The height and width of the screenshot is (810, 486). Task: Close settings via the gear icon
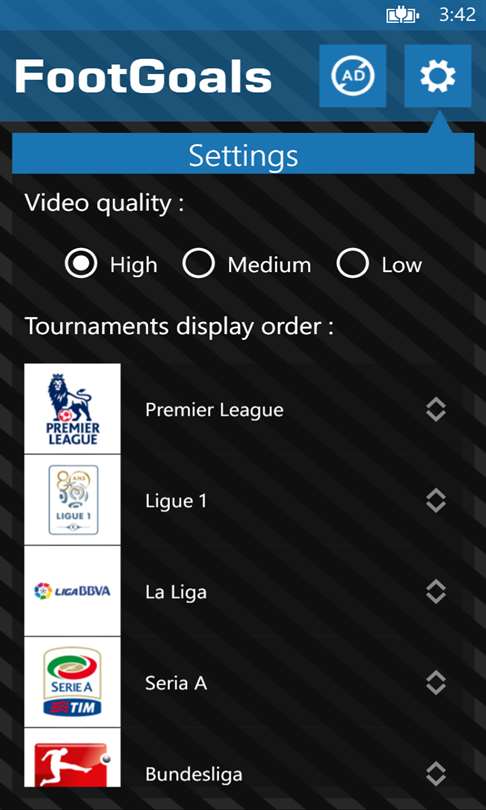pyautogui.click(x=438, y=76)
